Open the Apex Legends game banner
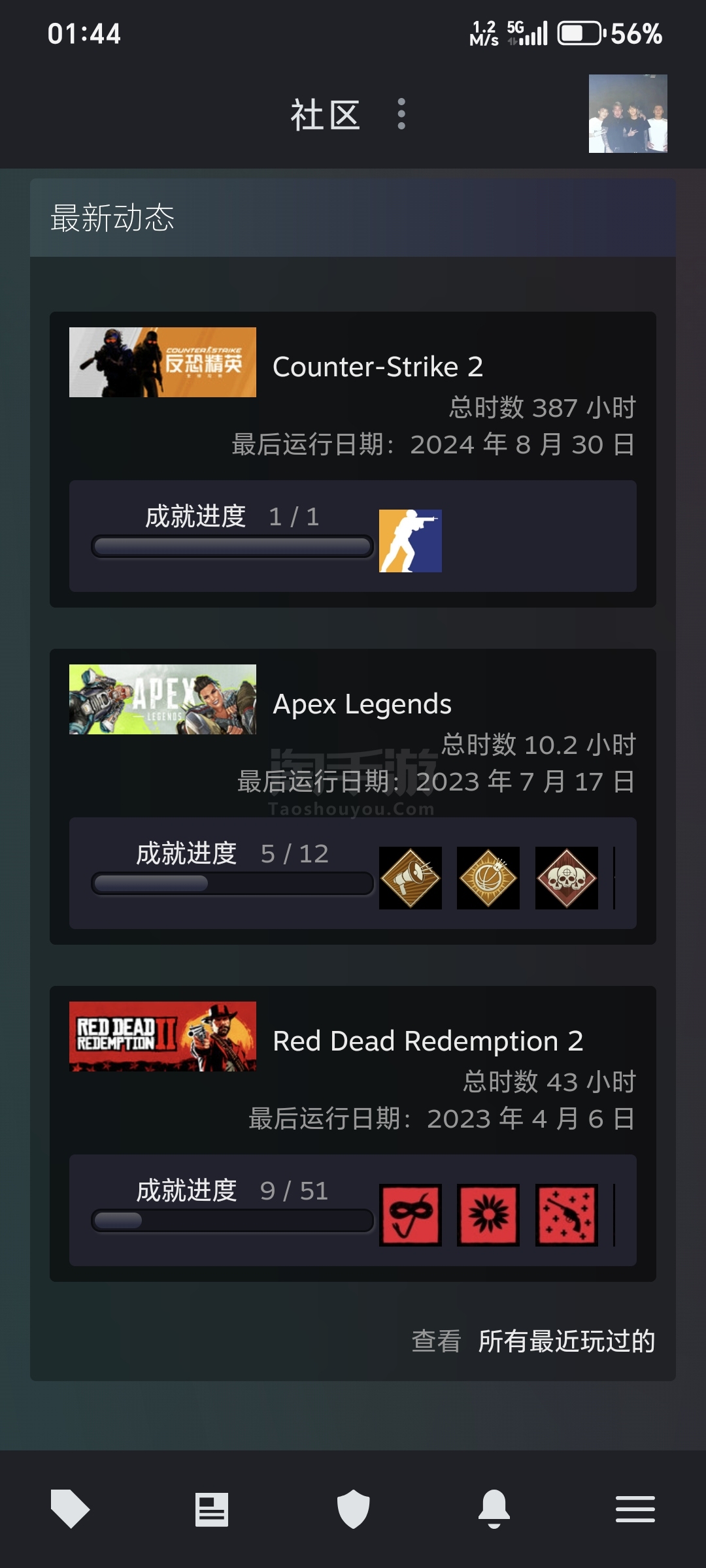Screen dimensions: 706x1568 pyautogui.click(x=163, y=699)
